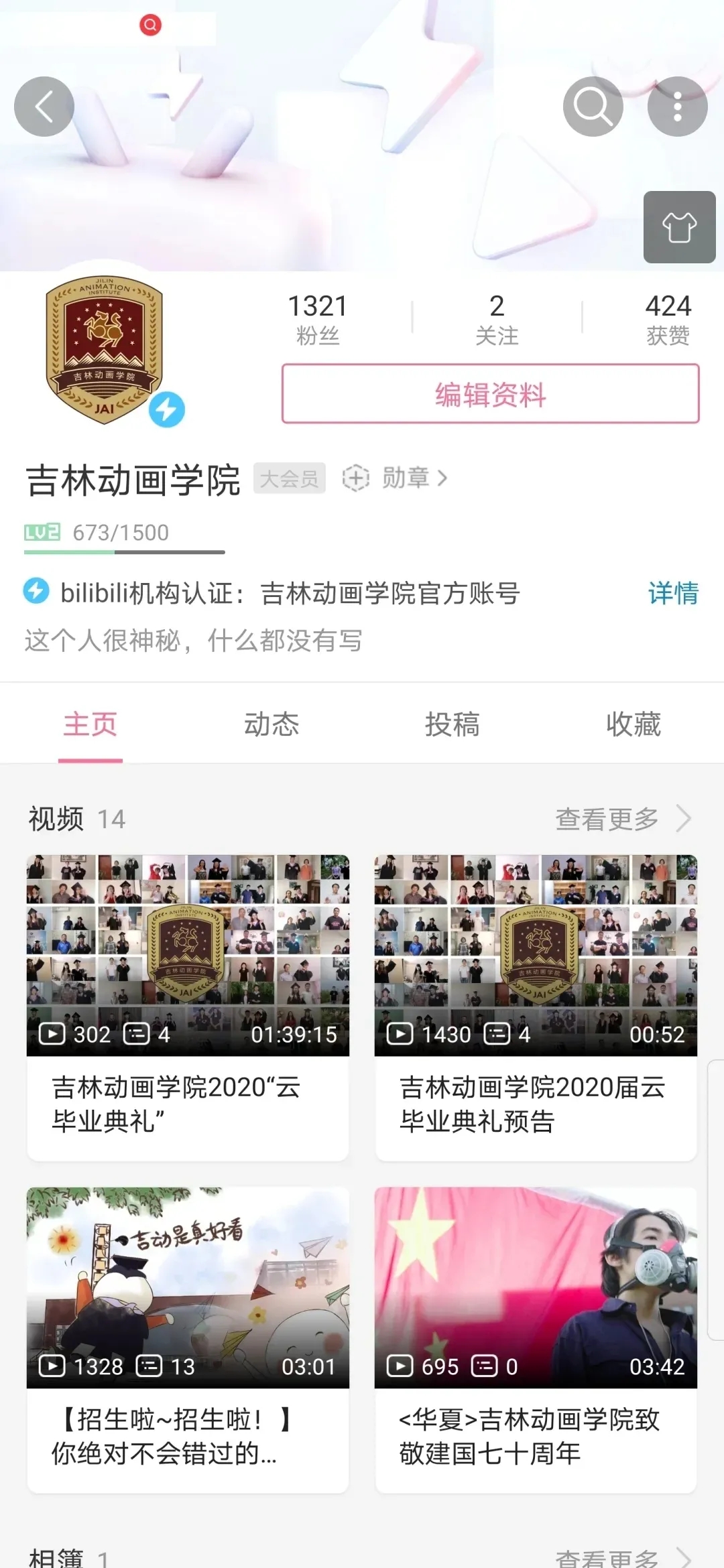Tap the 吉林动画学院 profile avatar
This screenshot has width=724, height=1568.
pos(105,350)
